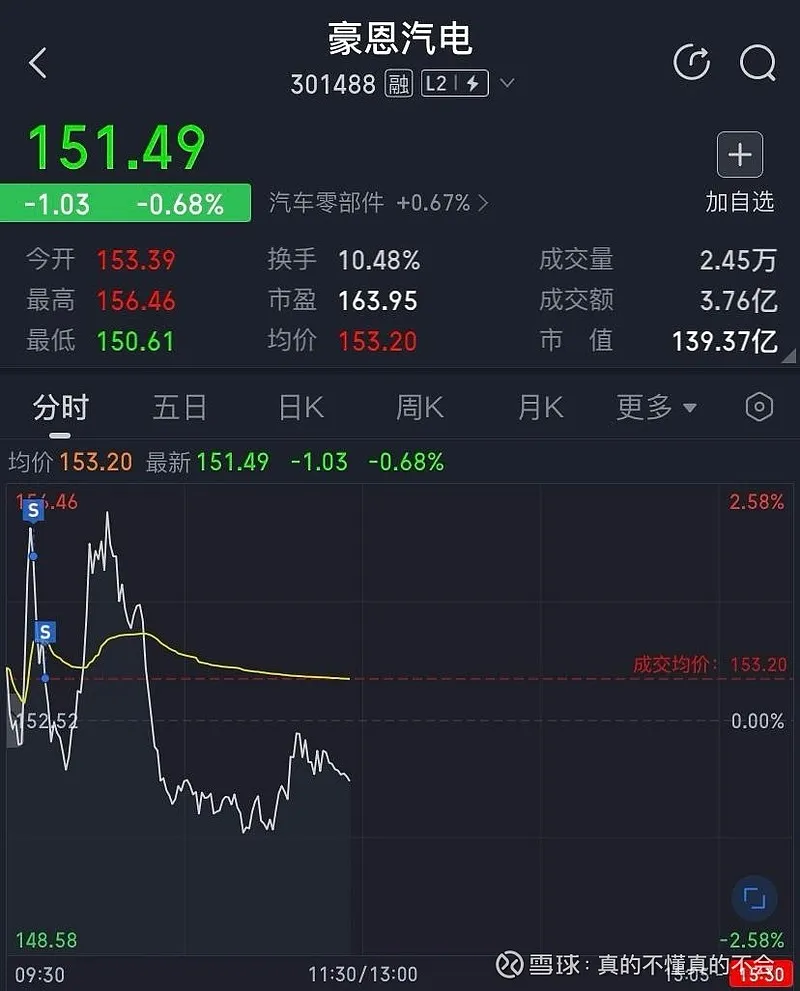
Task: Open the 汽车零部件 sector link
Action: click(x=378, y=203)
